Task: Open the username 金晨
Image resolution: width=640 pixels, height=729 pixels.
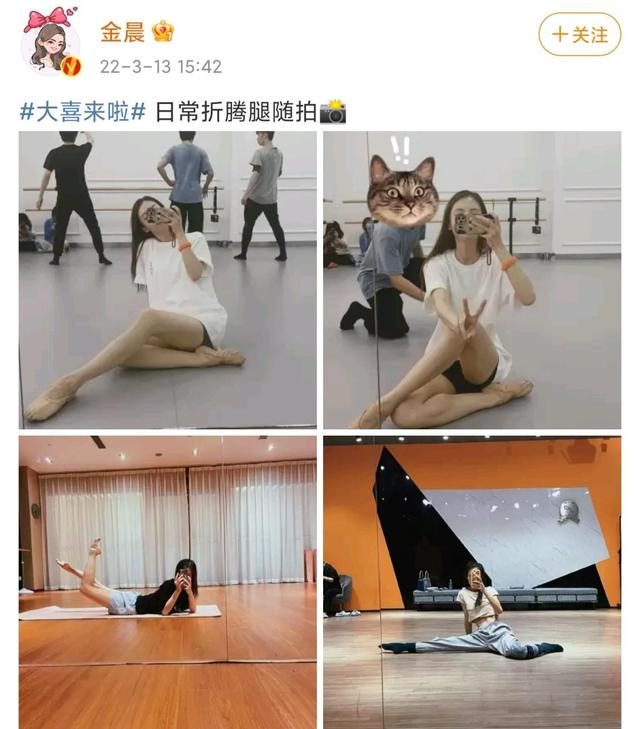Action: (x=122, y=32)
